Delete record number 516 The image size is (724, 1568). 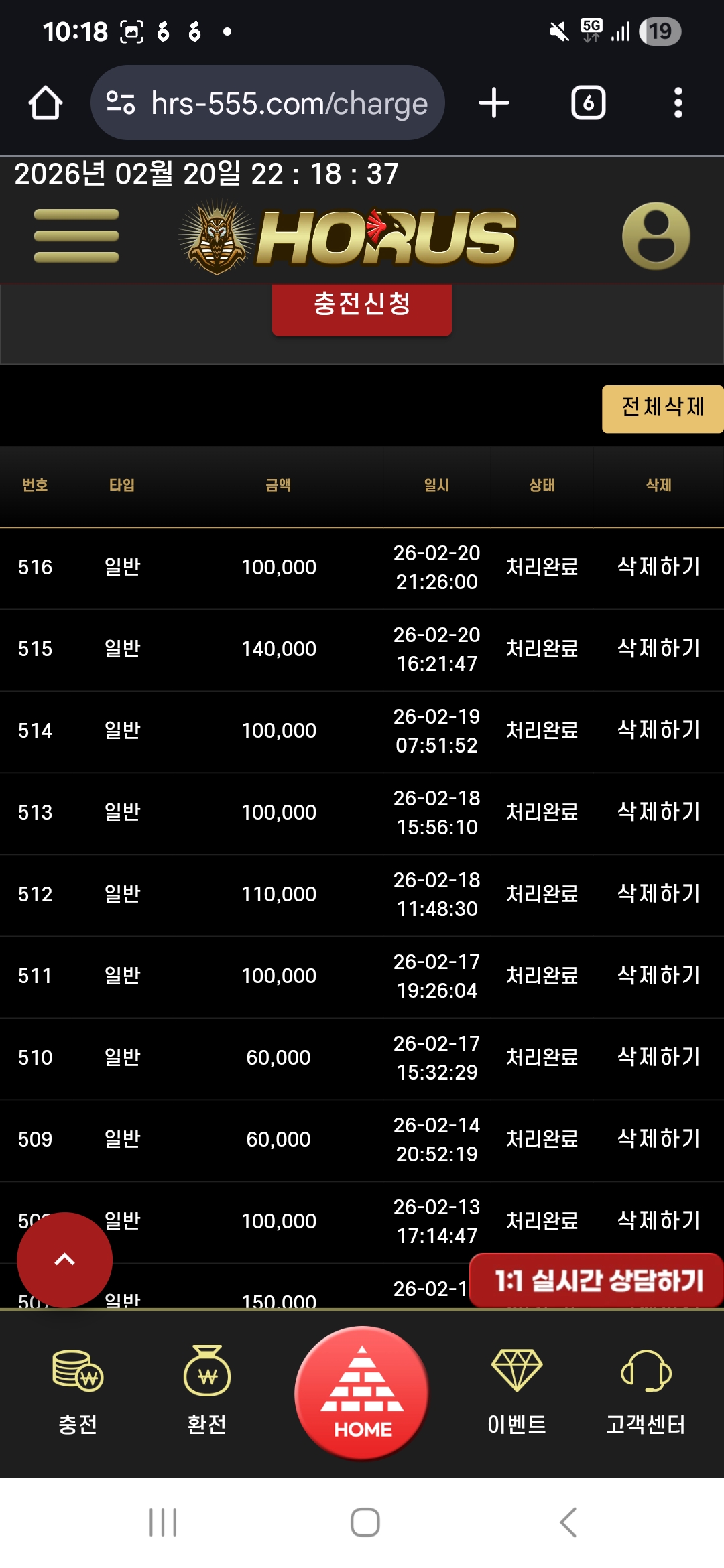point(658,567)
